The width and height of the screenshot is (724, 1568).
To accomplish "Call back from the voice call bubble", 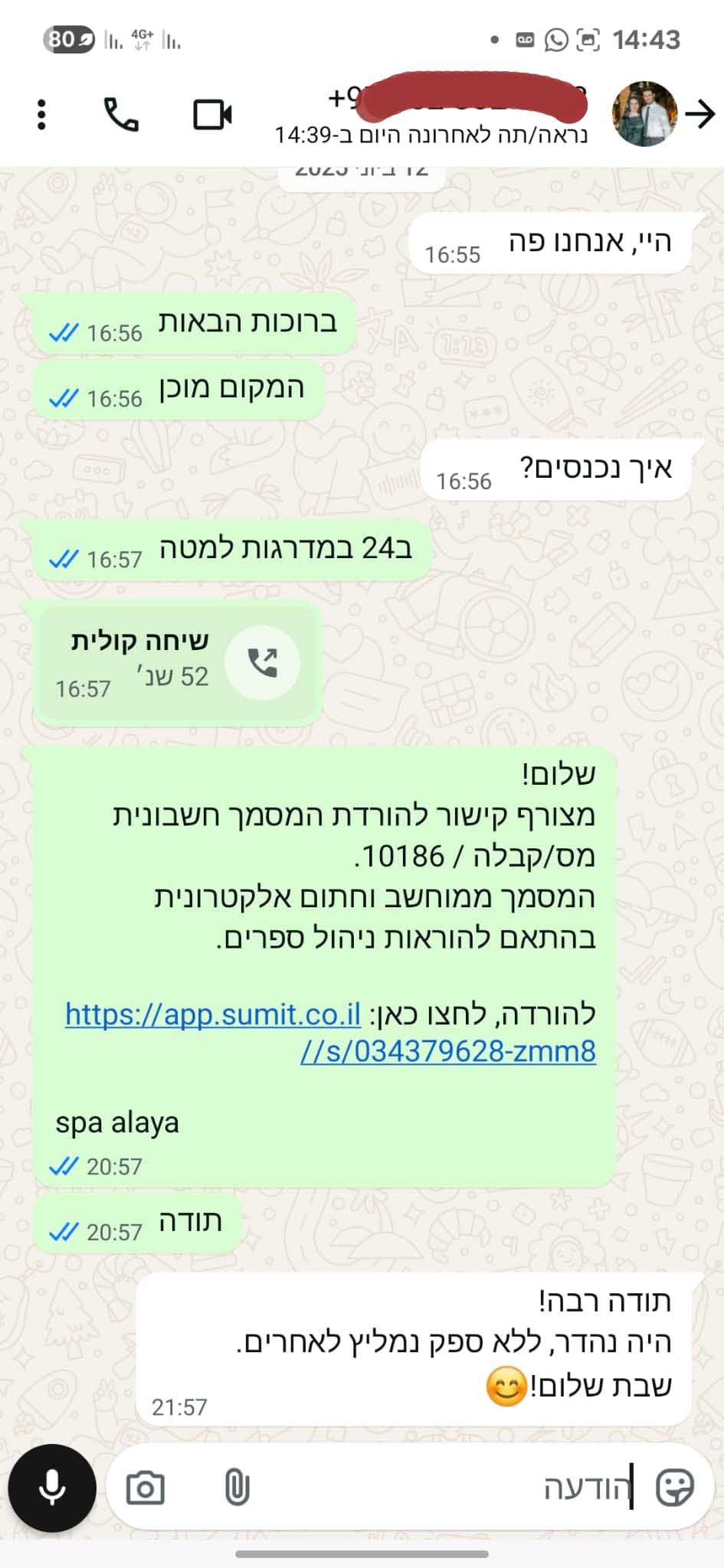I will click(262, 662).
